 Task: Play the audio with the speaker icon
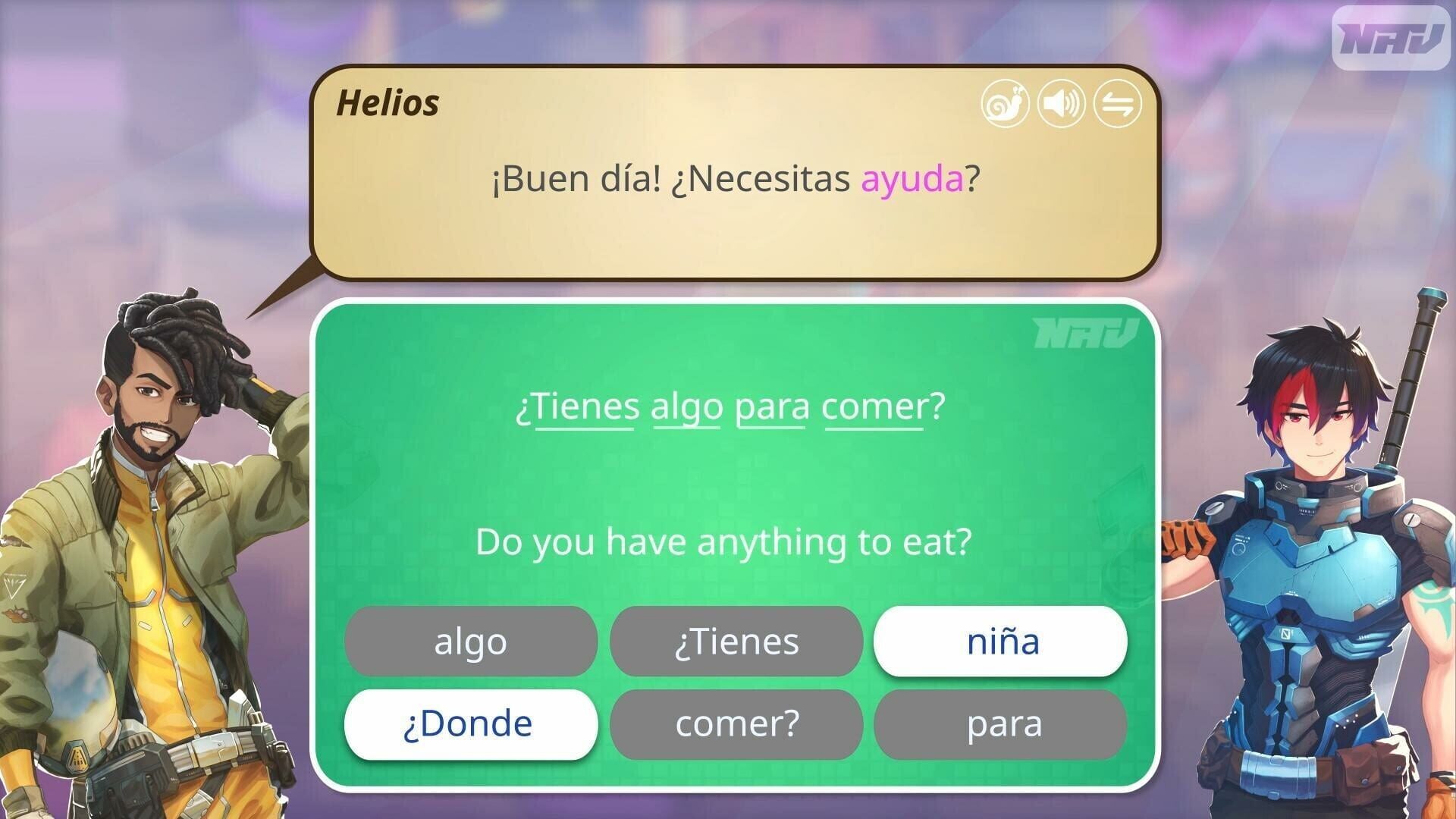click(1061, 103)
